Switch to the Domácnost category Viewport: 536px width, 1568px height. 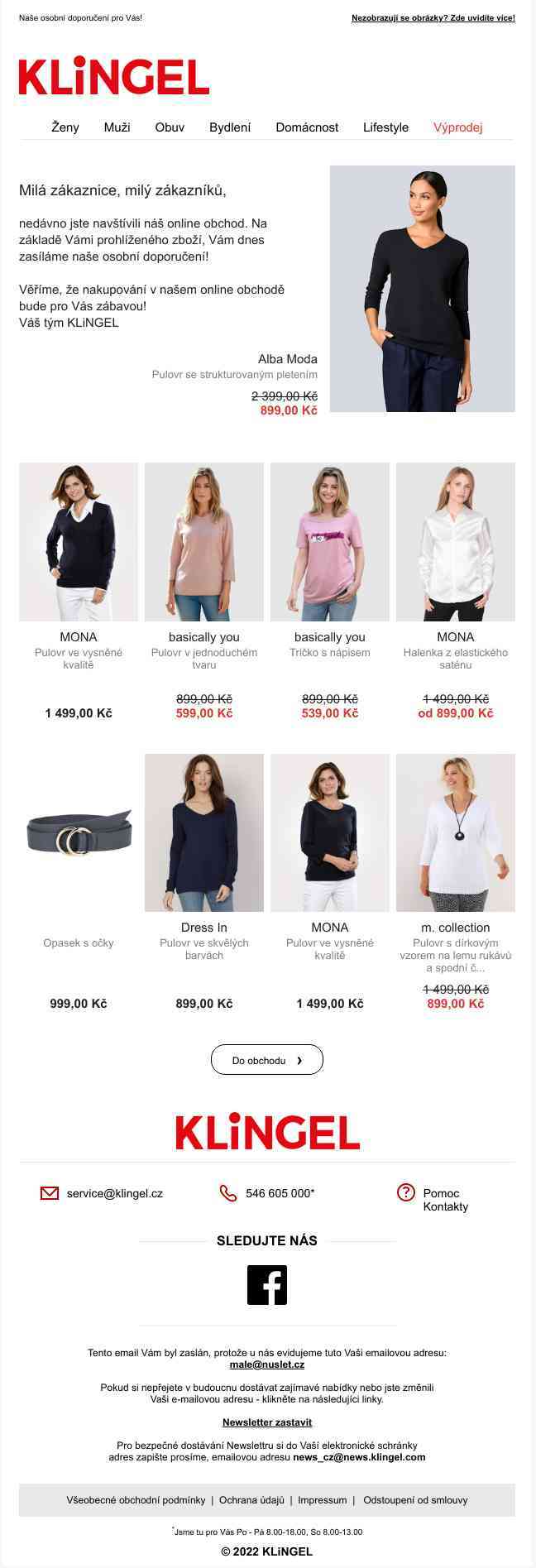[x=307, y=127]
